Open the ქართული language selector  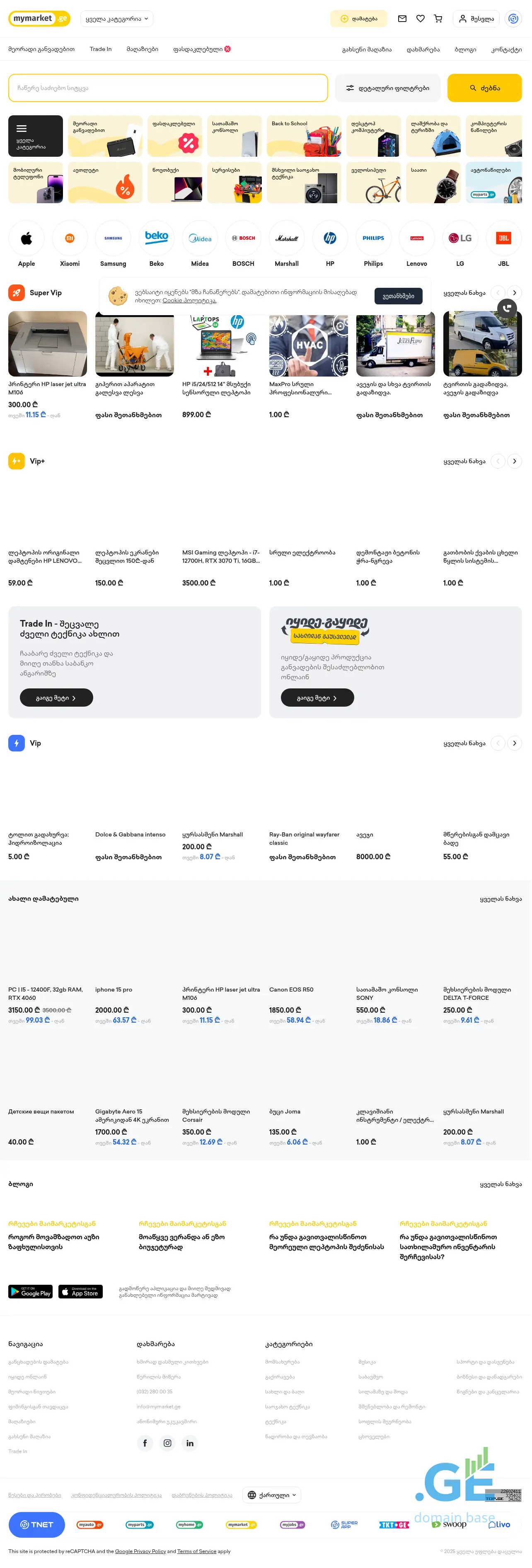pyautogui.click(x=272, y=1495)
